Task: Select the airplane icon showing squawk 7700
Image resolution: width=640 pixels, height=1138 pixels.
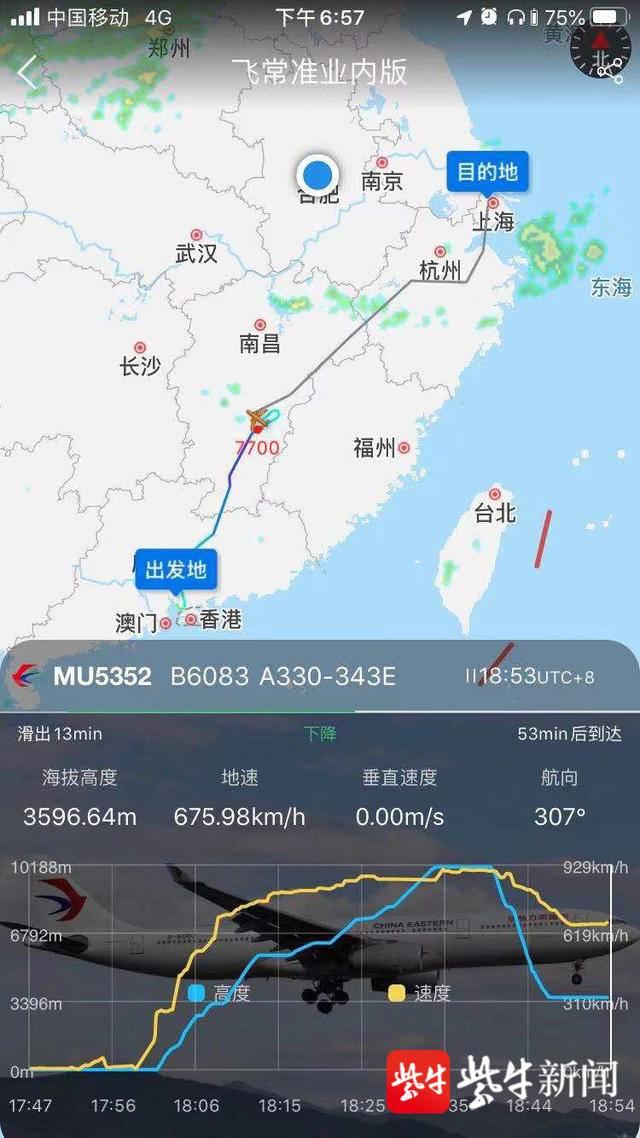Action: (257, 417)
